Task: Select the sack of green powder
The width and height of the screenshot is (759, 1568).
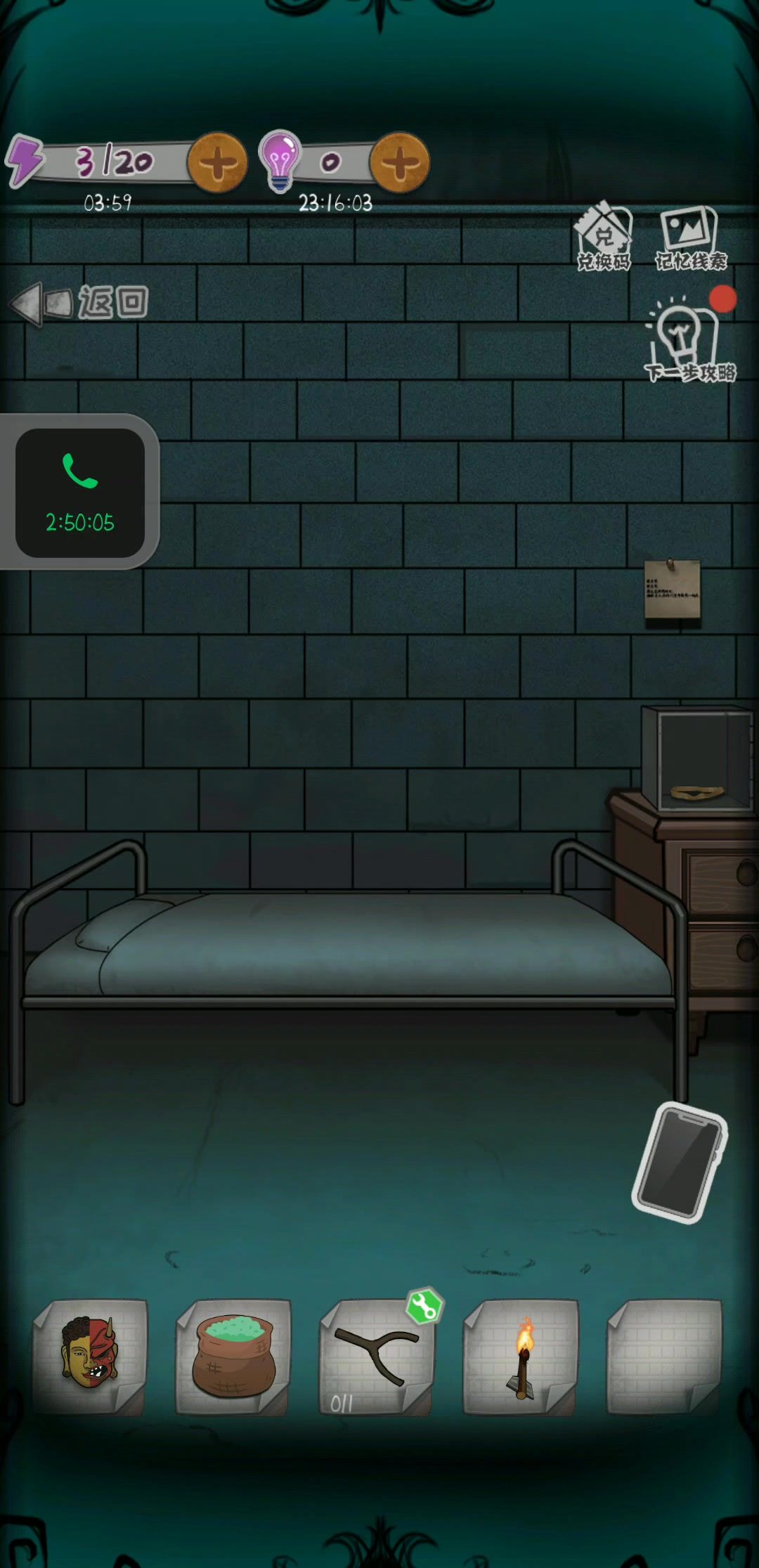Action: point(234,1354)
